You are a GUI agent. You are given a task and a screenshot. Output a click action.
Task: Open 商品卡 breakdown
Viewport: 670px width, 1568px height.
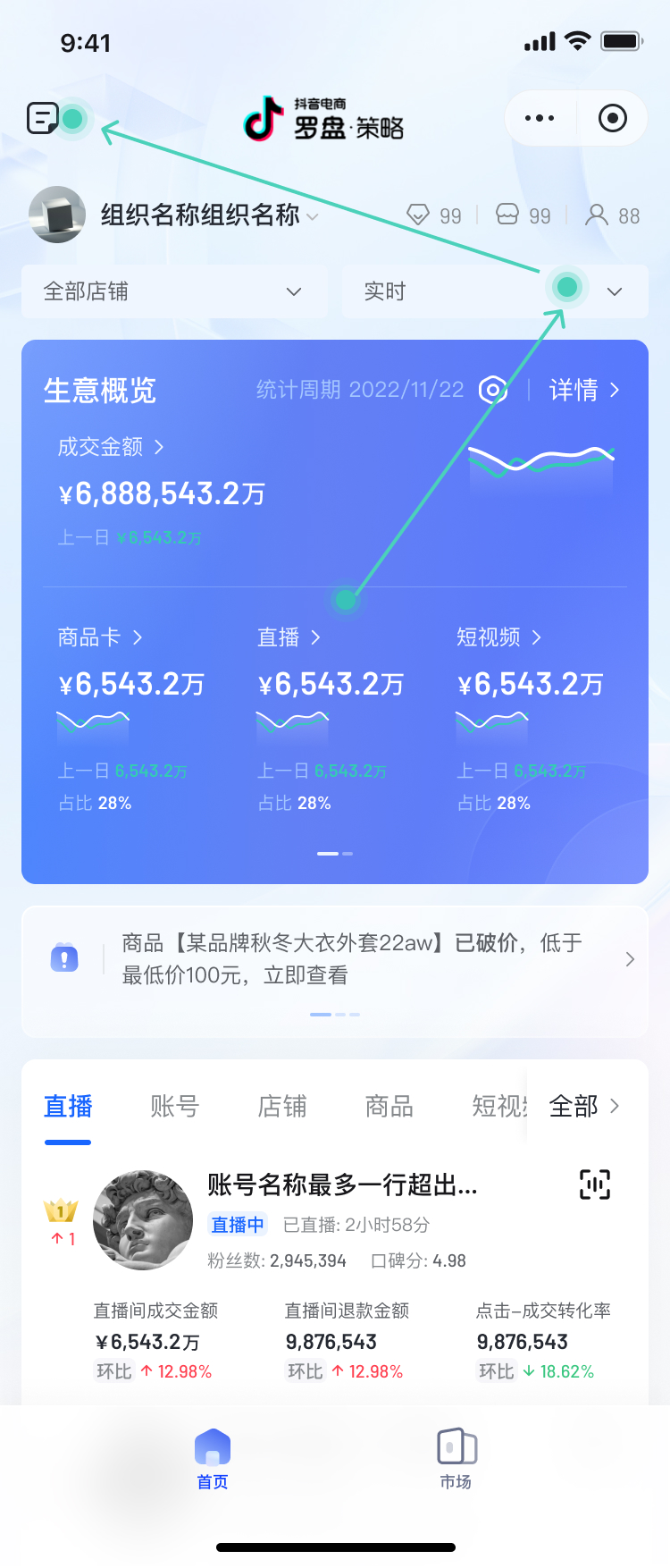coord(99,637)
